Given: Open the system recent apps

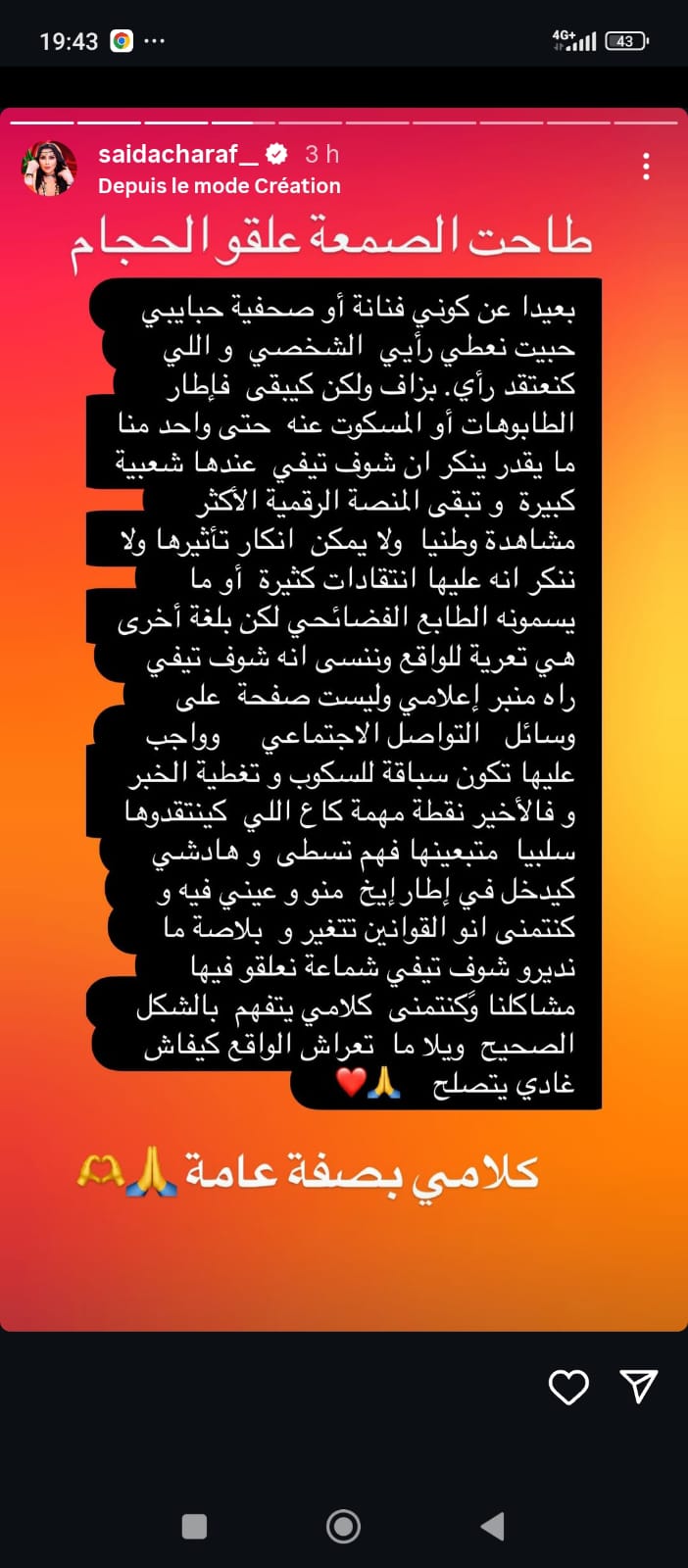Looking at the screenshot, I should click(195, 1526).
